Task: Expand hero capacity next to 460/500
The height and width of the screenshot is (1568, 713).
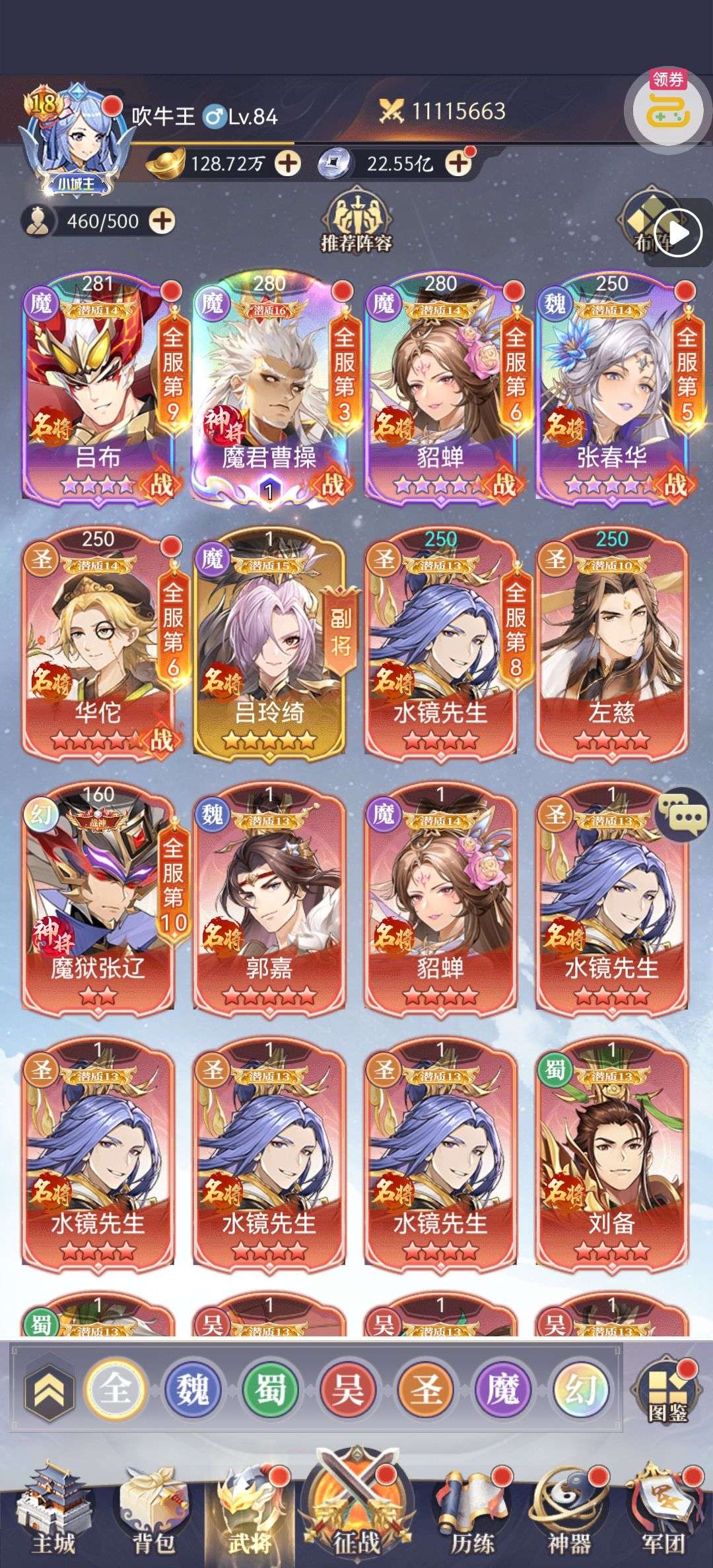Action: pos(162,221)
